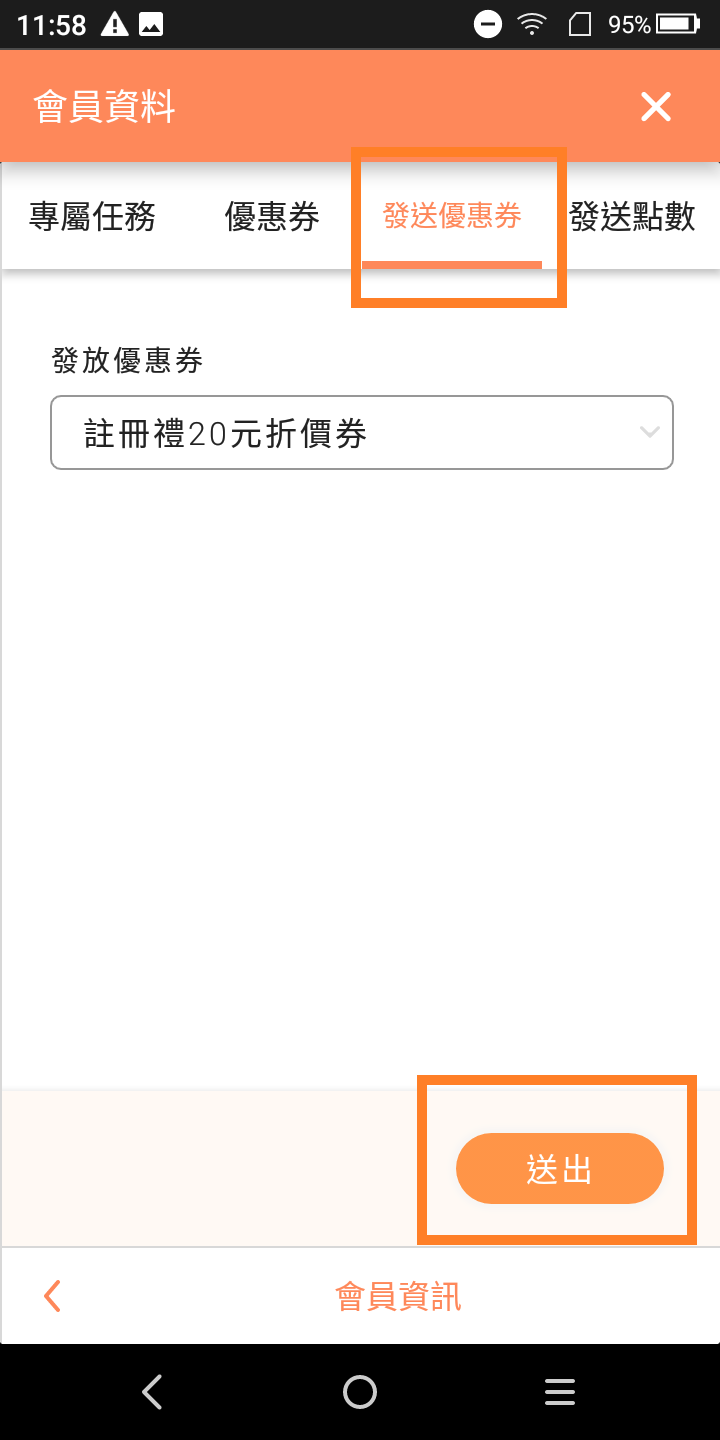720x1440 pixels.
Task: Go back using the orange arrow by 會員資訊
Action: coord(53,1296)
